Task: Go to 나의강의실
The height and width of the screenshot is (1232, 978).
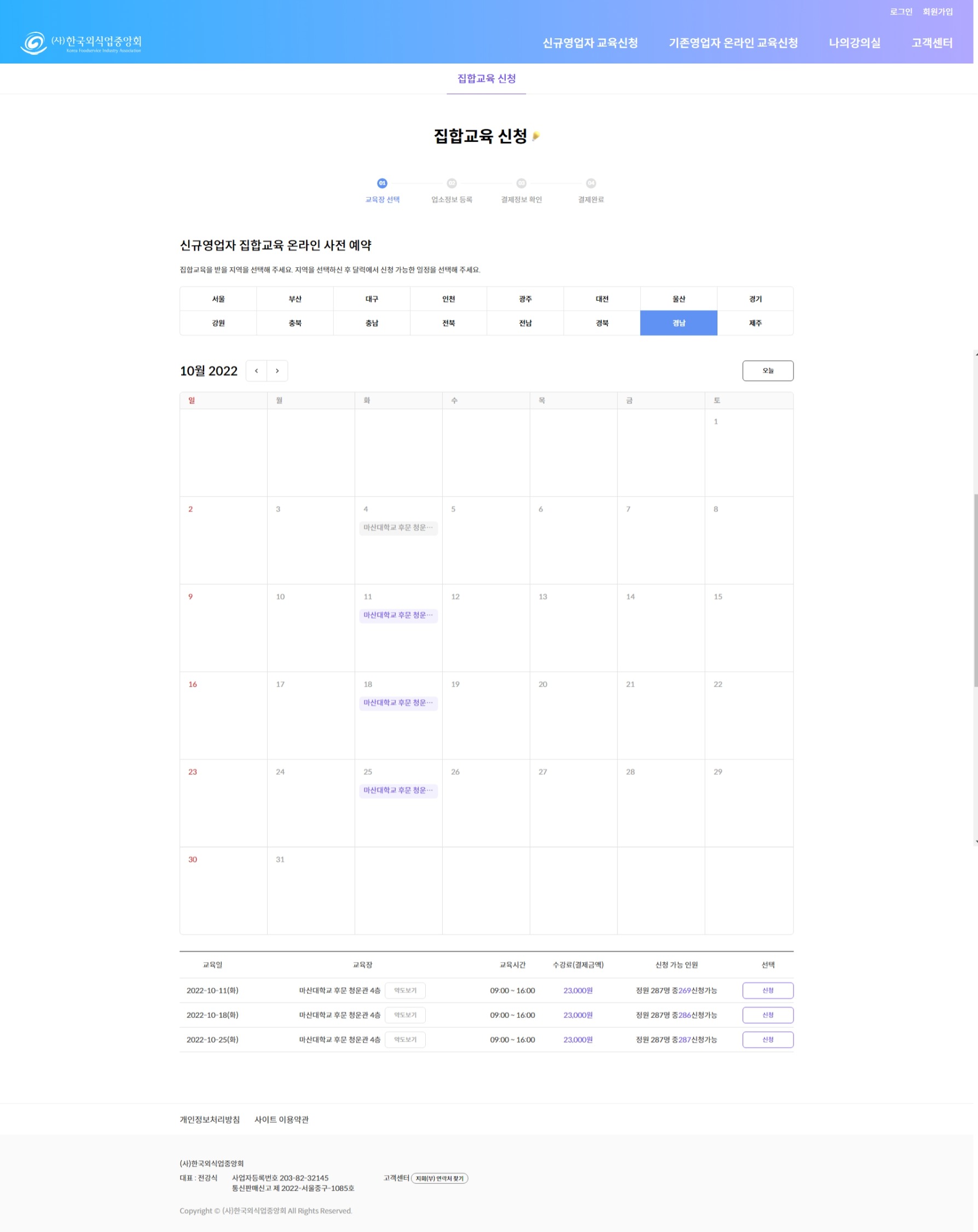Action: coord(854,43)
